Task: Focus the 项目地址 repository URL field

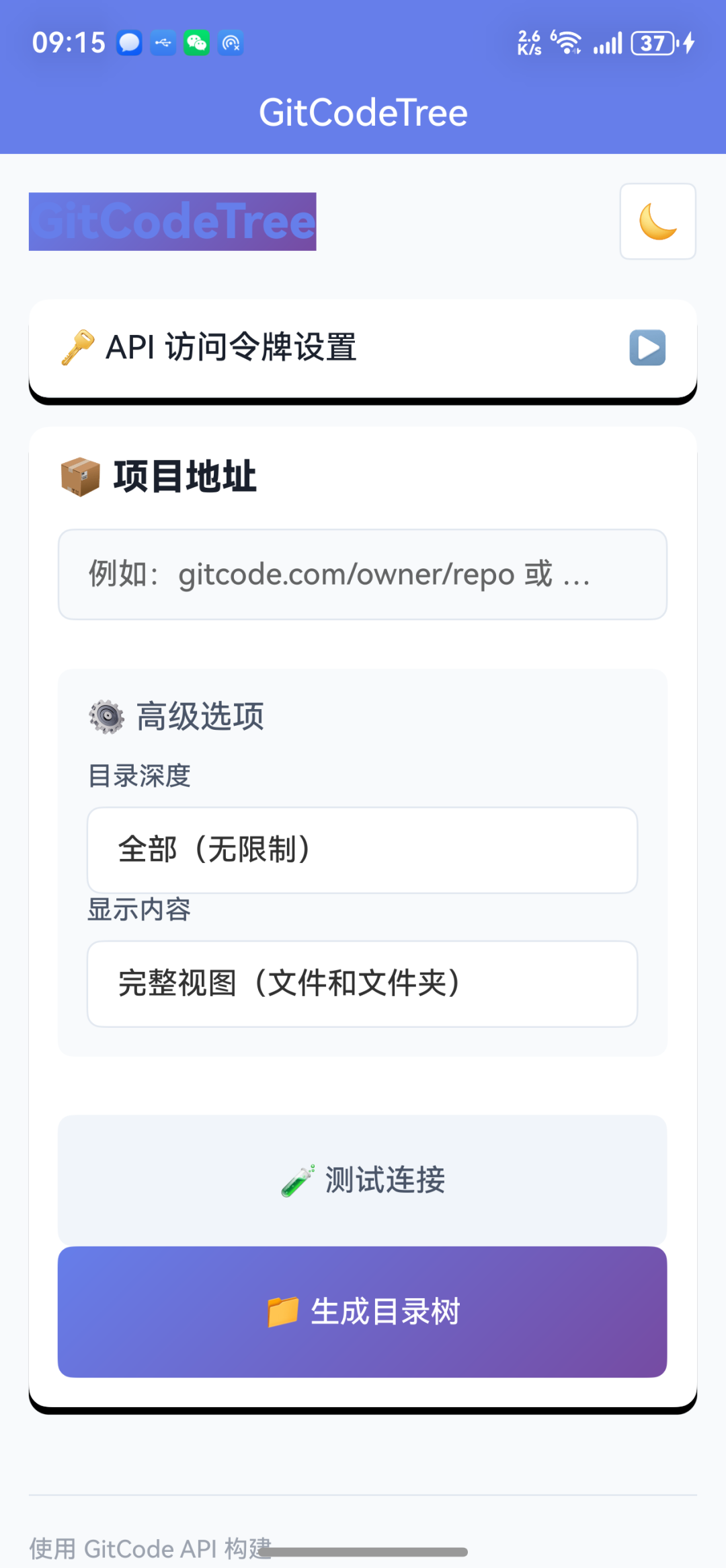Action: point(362,574)
